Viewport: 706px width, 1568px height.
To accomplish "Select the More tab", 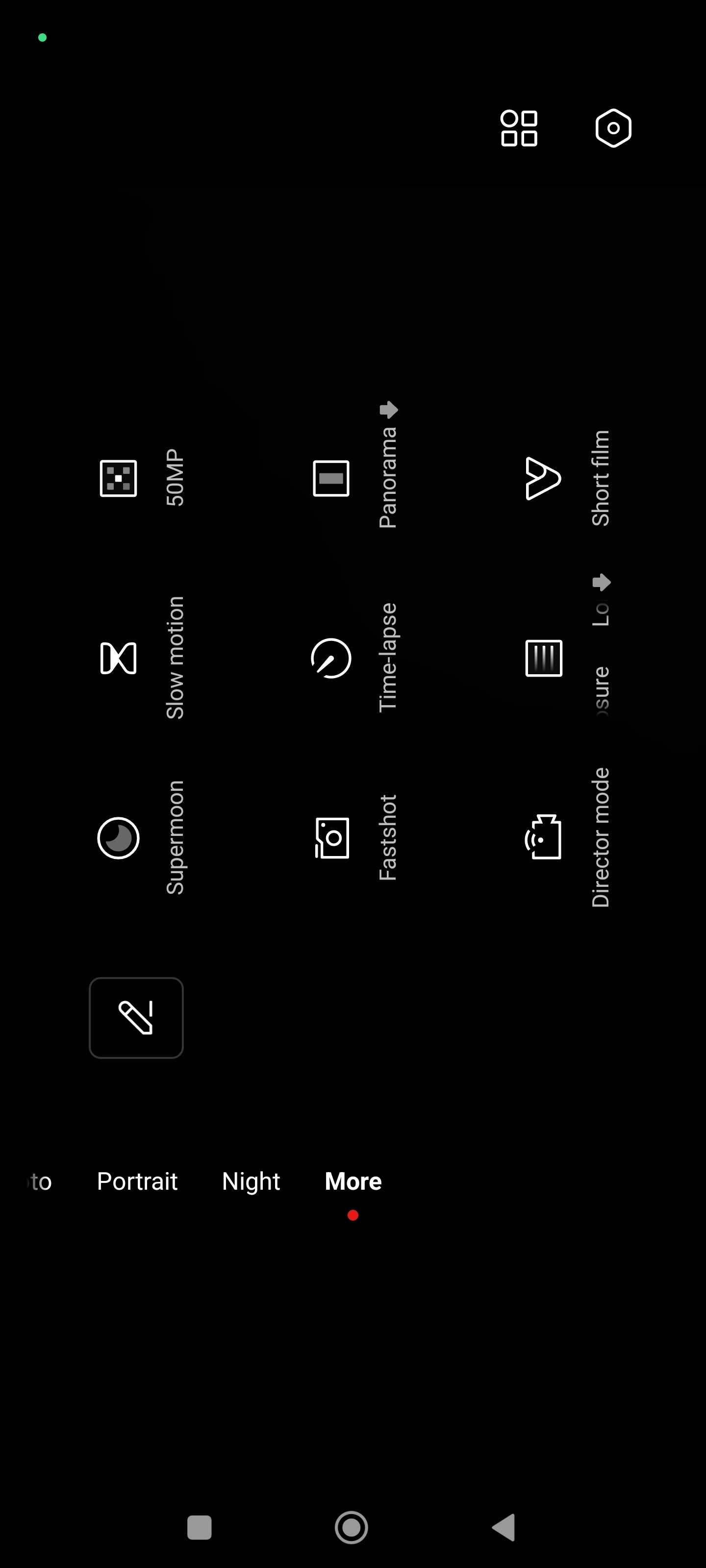I will coord(353,1181).
